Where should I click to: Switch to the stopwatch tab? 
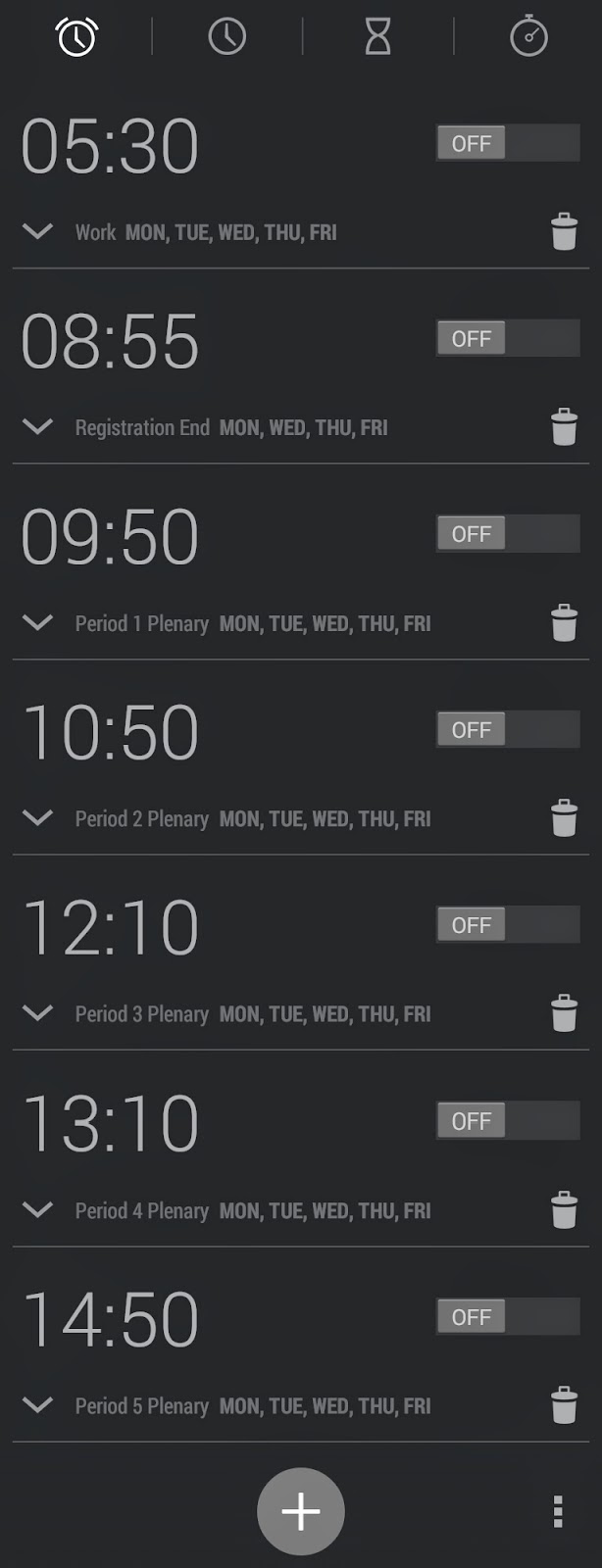pos(528,37)
